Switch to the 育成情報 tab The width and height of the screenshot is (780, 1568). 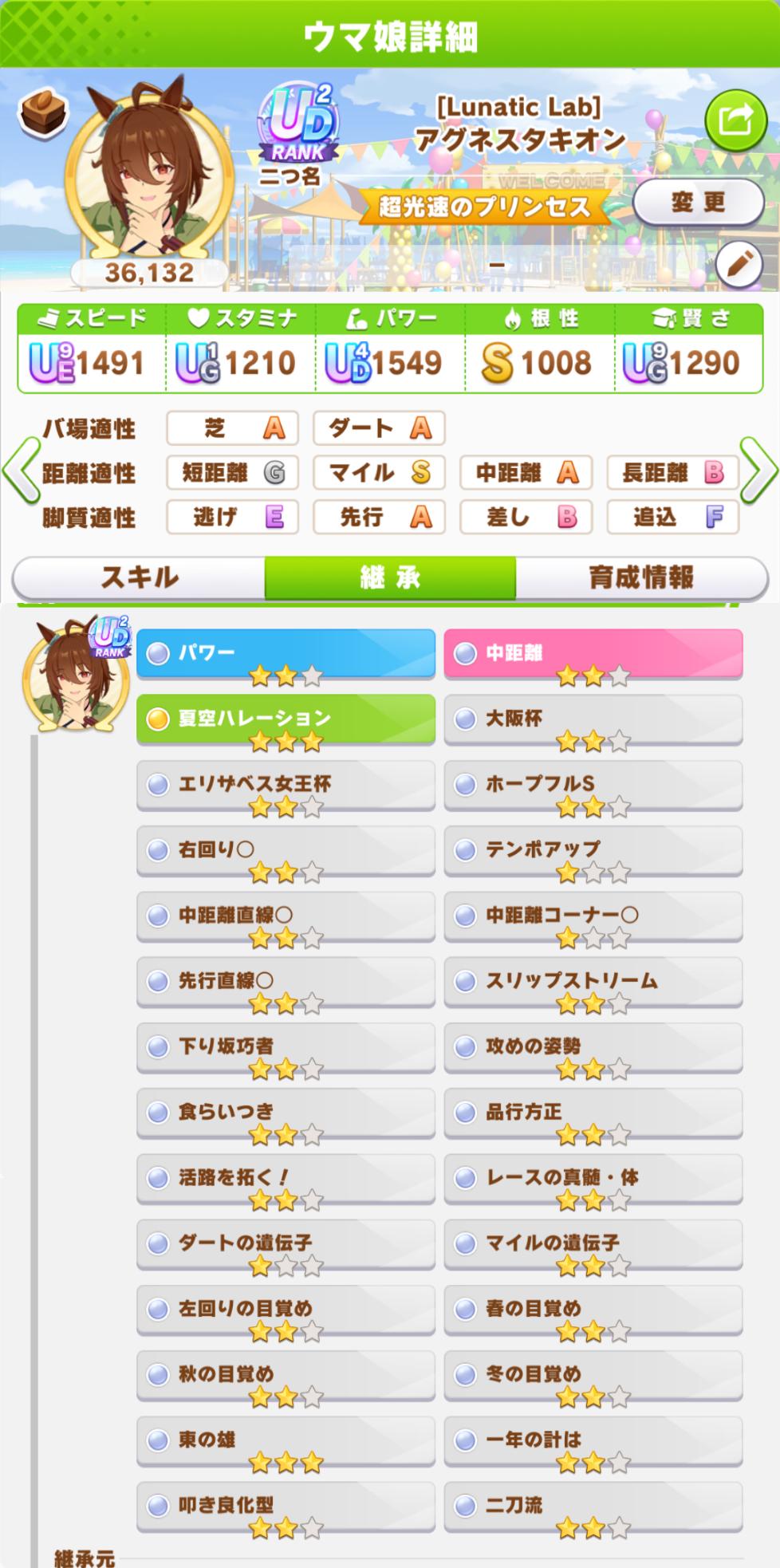tap(640, 577)
